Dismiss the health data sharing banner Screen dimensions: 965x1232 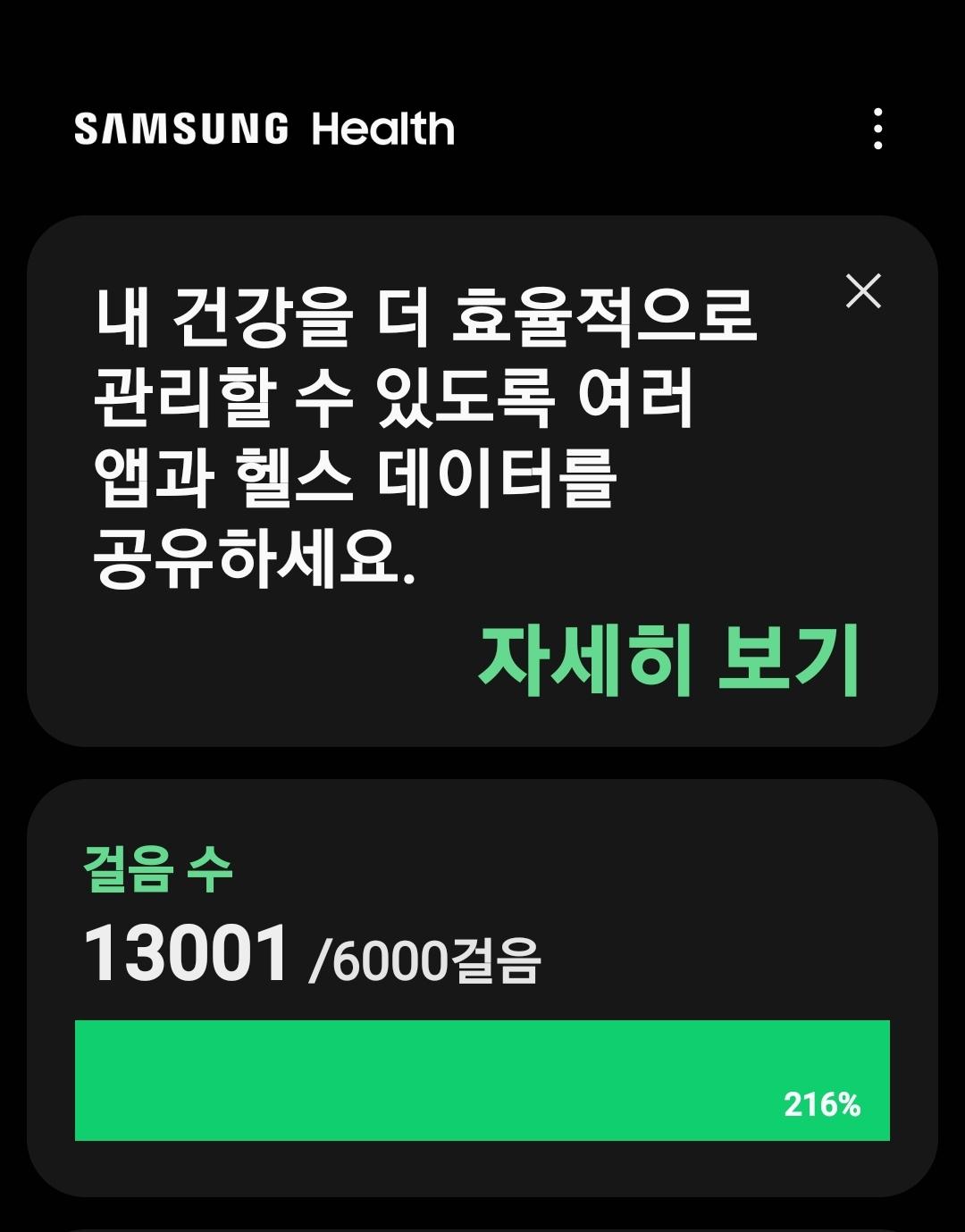863,291
